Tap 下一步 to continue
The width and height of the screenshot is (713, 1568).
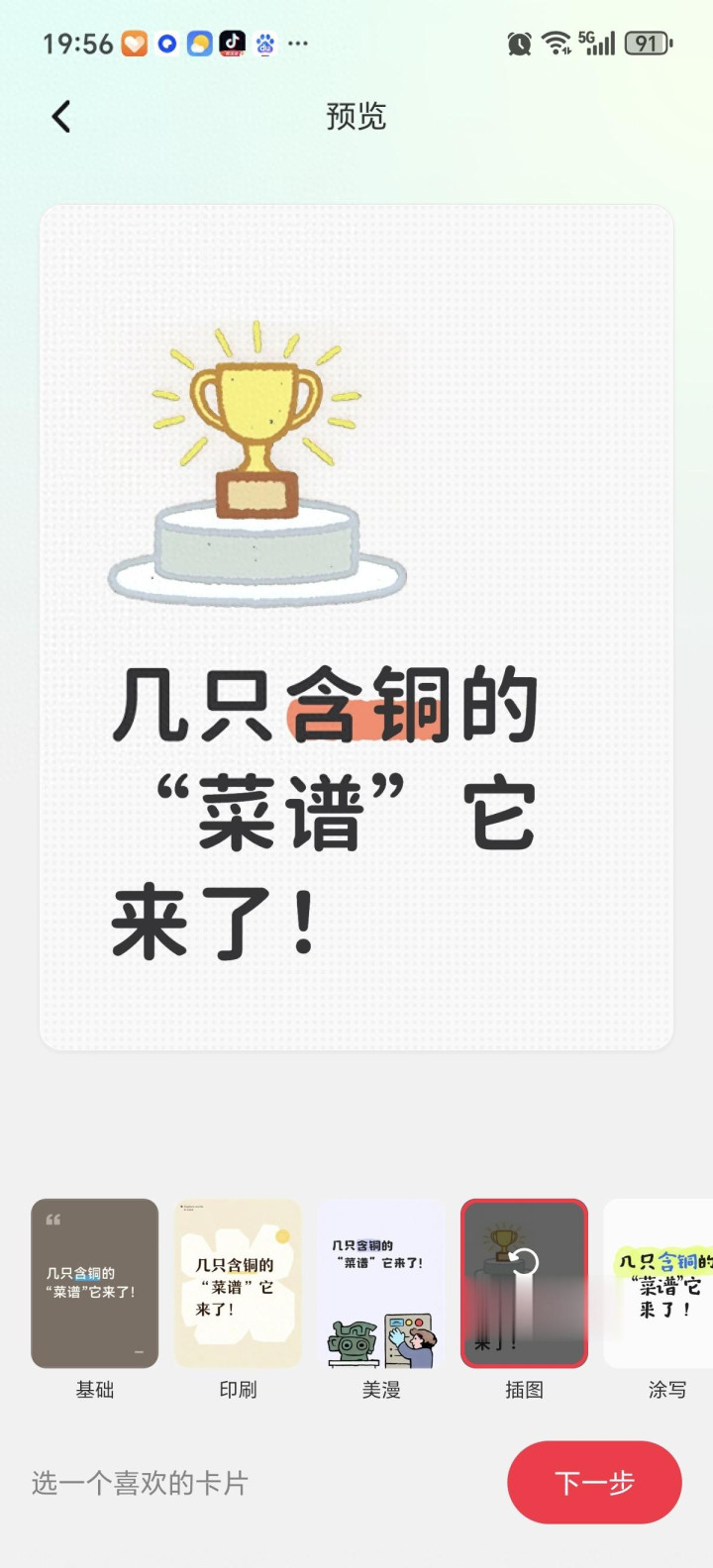point(594,1482)
